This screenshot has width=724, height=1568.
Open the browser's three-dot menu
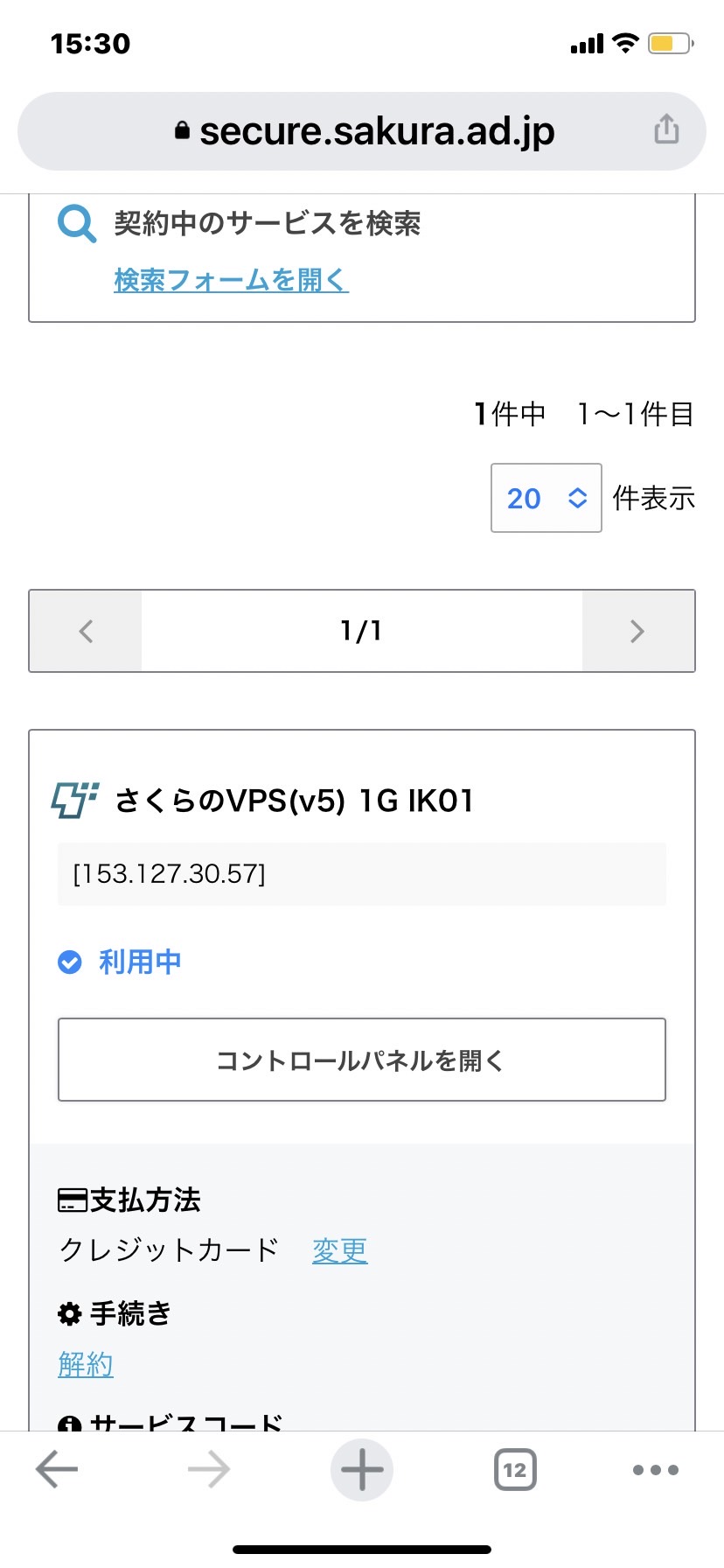pos(656,1470)
